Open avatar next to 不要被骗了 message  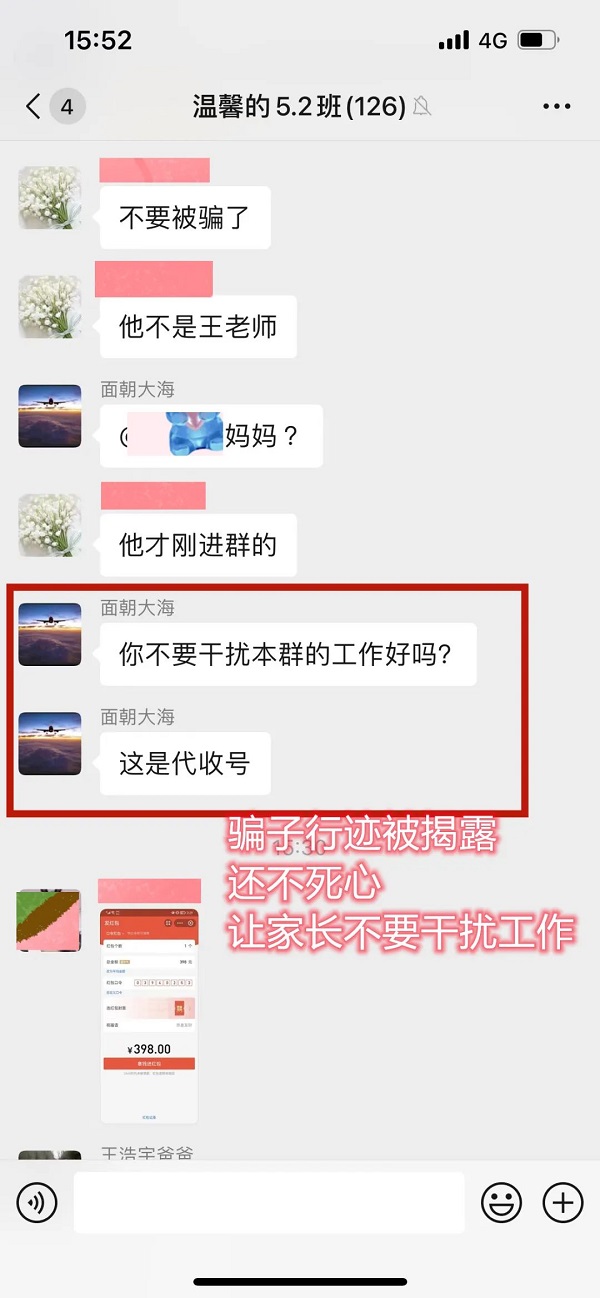[x=50, y=198]
